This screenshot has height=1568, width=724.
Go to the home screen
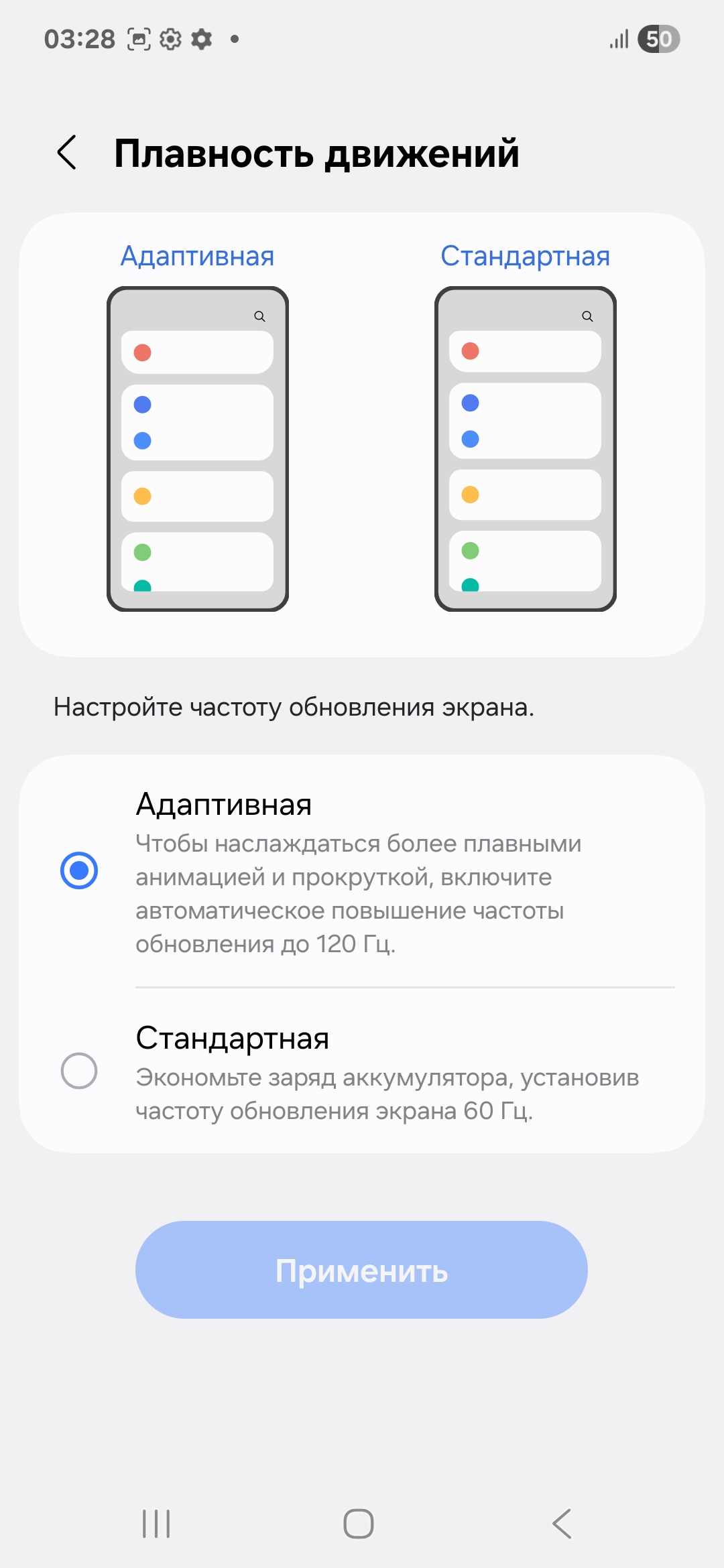point(359,1524)
